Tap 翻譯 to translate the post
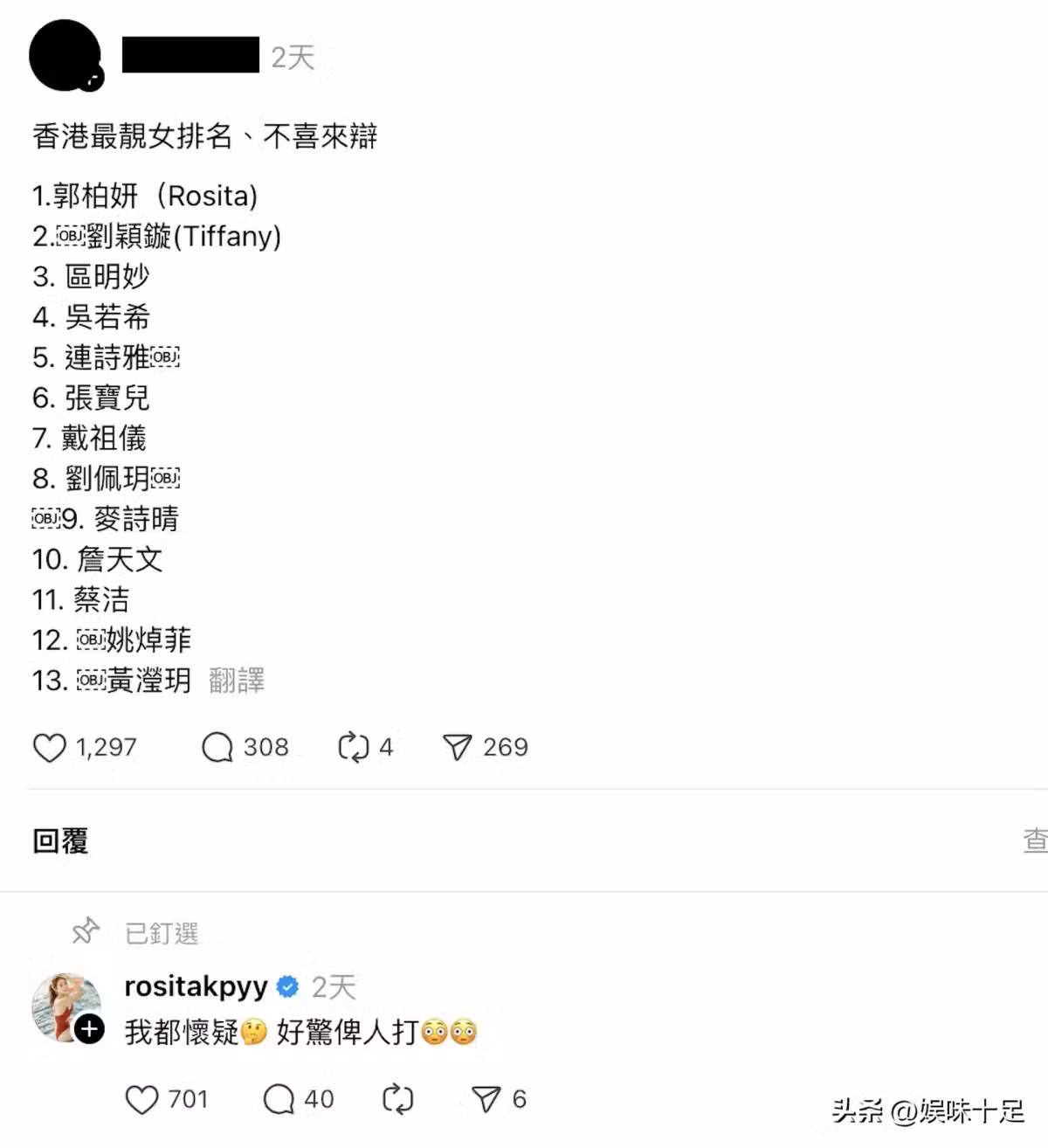Screen dimensions: 1048x1148 click(x=236, y=681)
